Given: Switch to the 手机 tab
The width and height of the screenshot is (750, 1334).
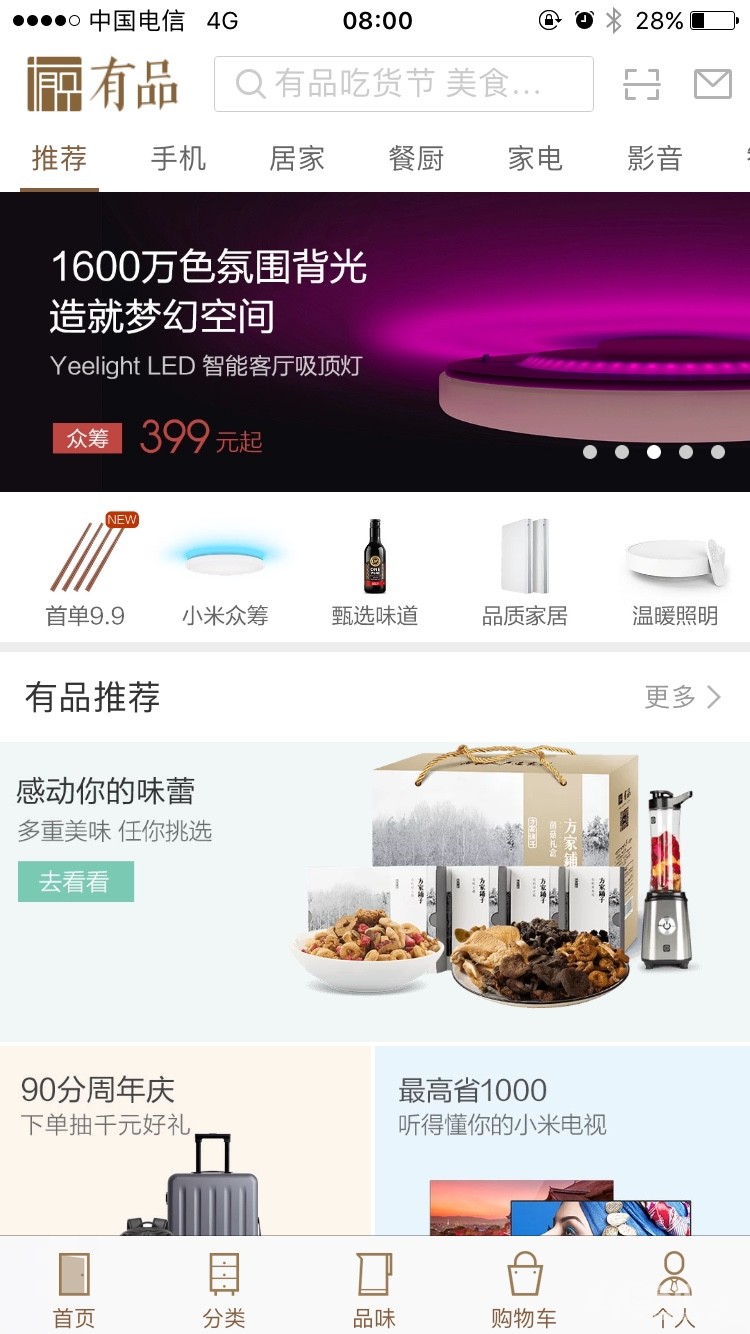Looking at the screenshot, I should [x=178, y=158].
